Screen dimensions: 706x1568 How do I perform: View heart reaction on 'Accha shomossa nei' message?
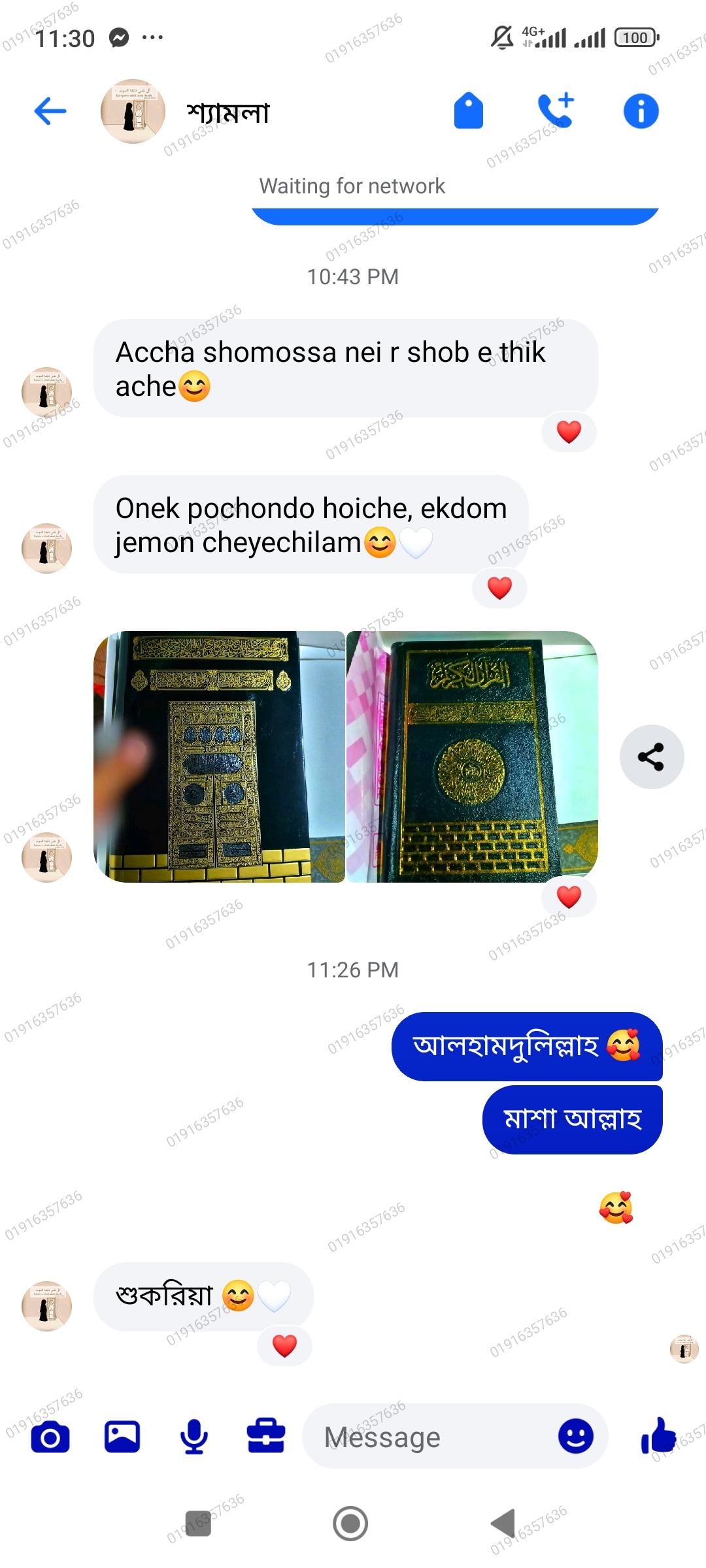[569, 432]
